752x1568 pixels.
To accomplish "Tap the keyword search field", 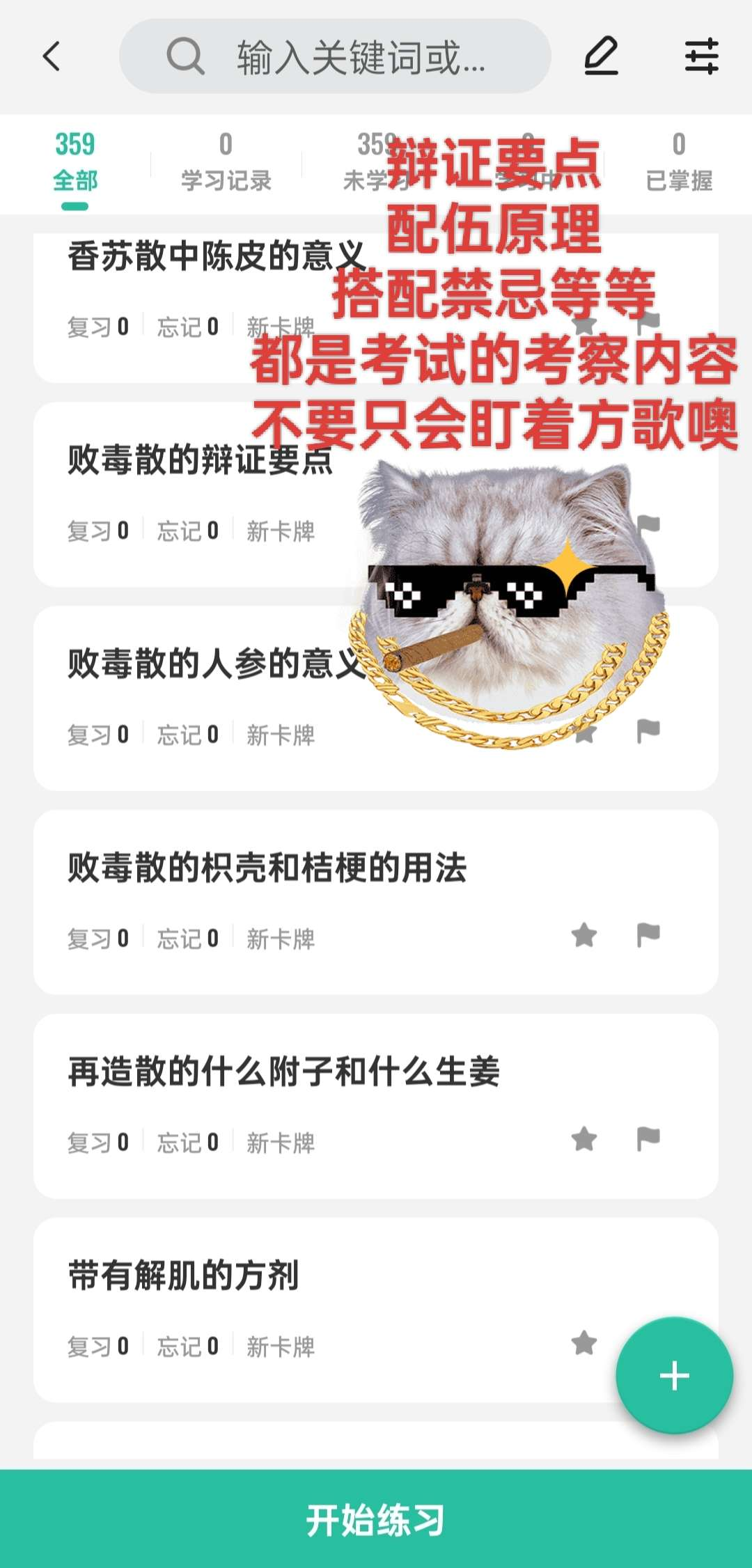I will (334, 56).
